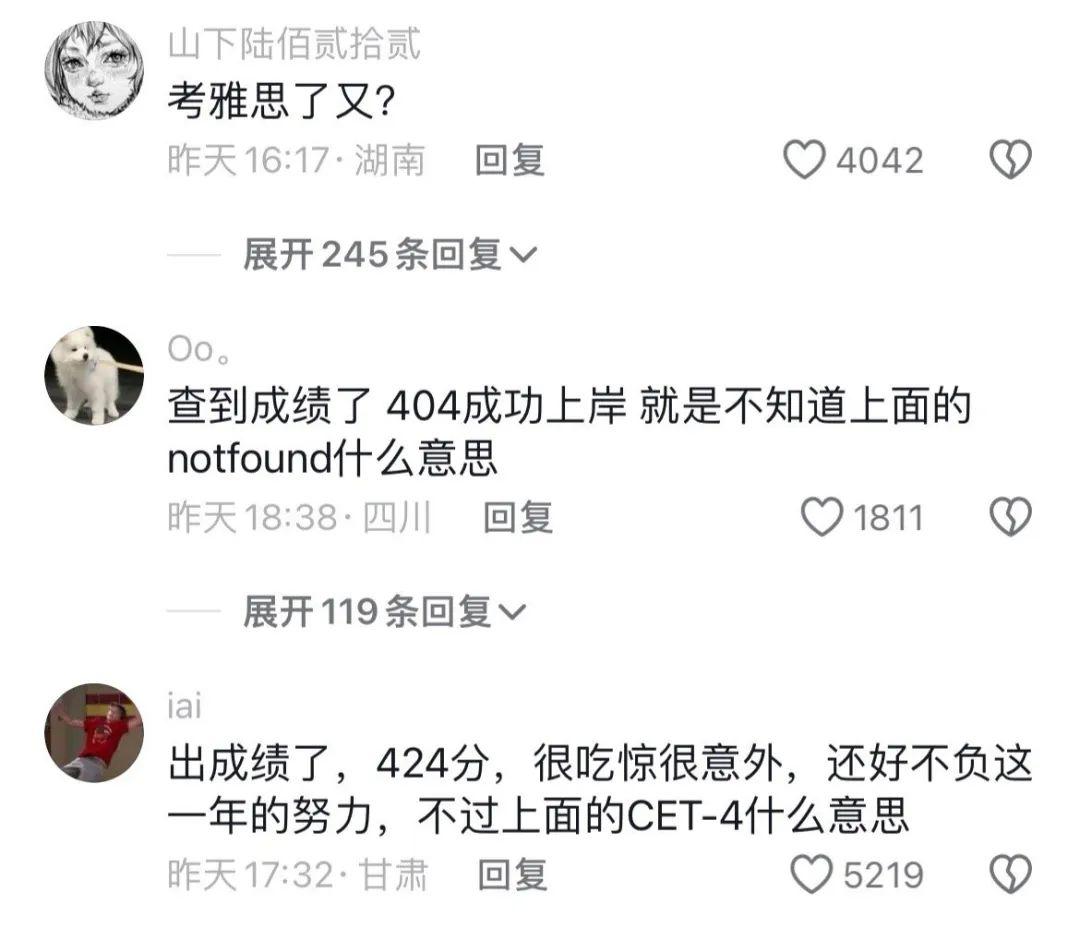Like the 404成功上岸 comment
The height and width of the screenshot is (941, 1080).
point(823,517)
